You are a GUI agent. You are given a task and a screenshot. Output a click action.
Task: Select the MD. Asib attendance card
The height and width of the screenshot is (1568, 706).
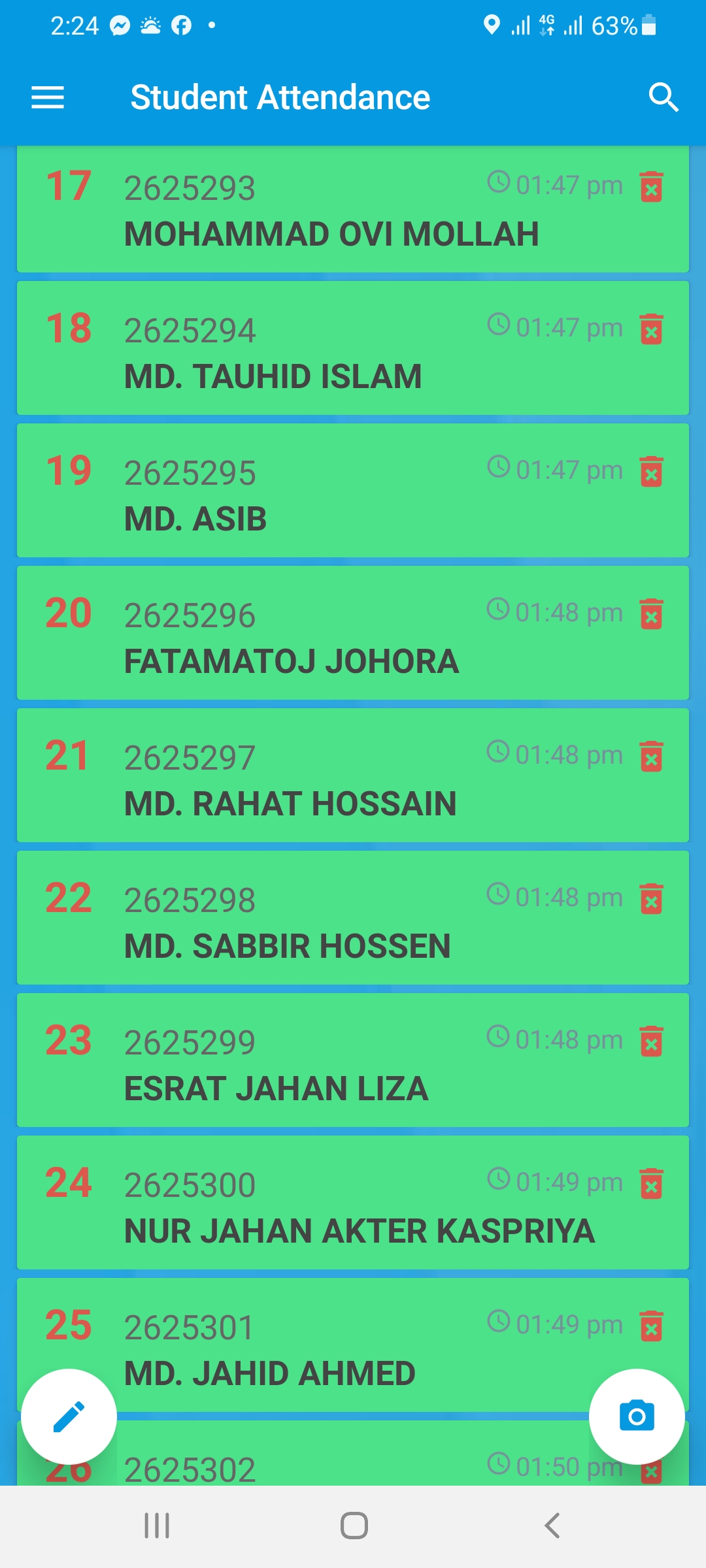point(353,490)
